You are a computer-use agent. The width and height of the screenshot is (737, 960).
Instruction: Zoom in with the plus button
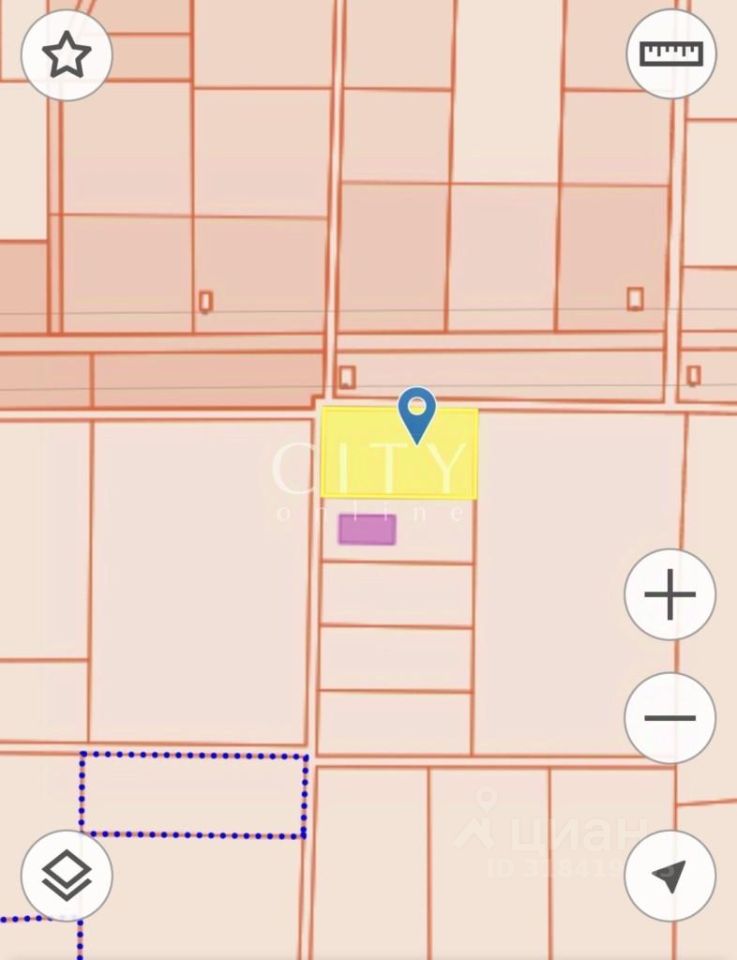(669, 595)
